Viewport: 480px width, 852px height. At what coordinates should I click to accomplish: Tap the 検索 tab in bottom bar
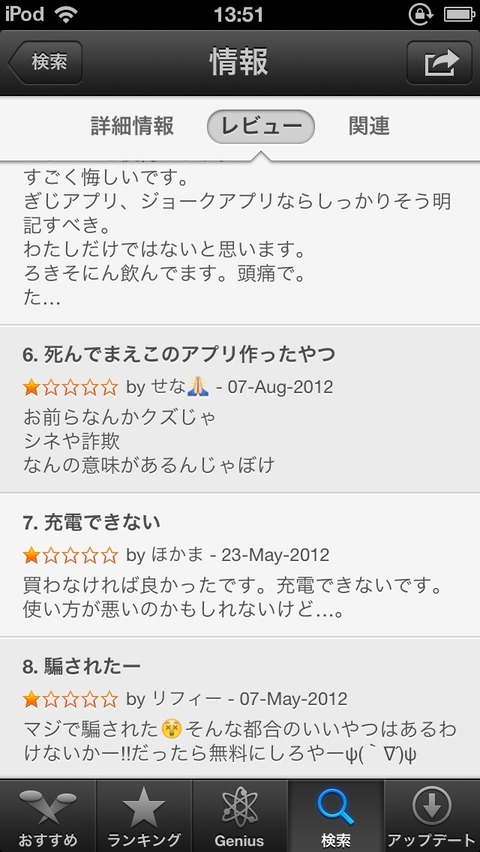click(335, 816)
